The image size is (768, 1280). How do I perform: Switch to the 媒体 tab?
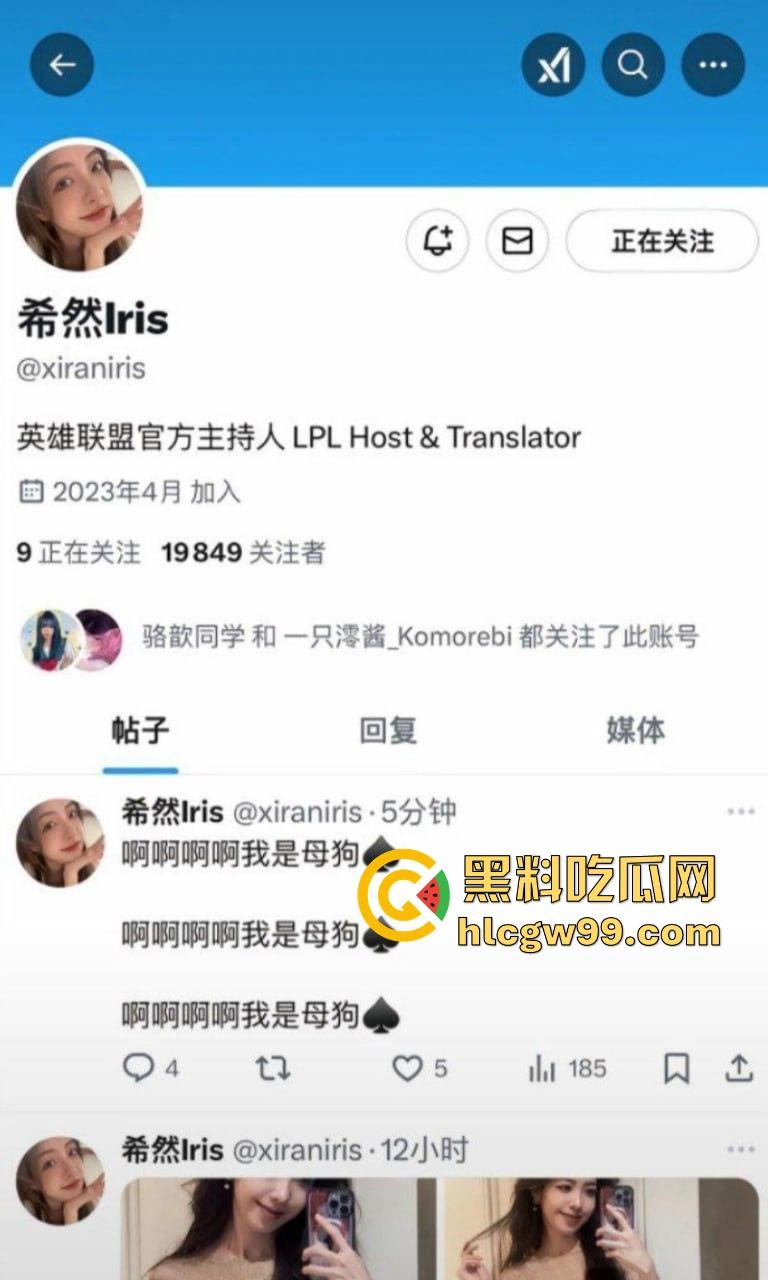(637, 731)
